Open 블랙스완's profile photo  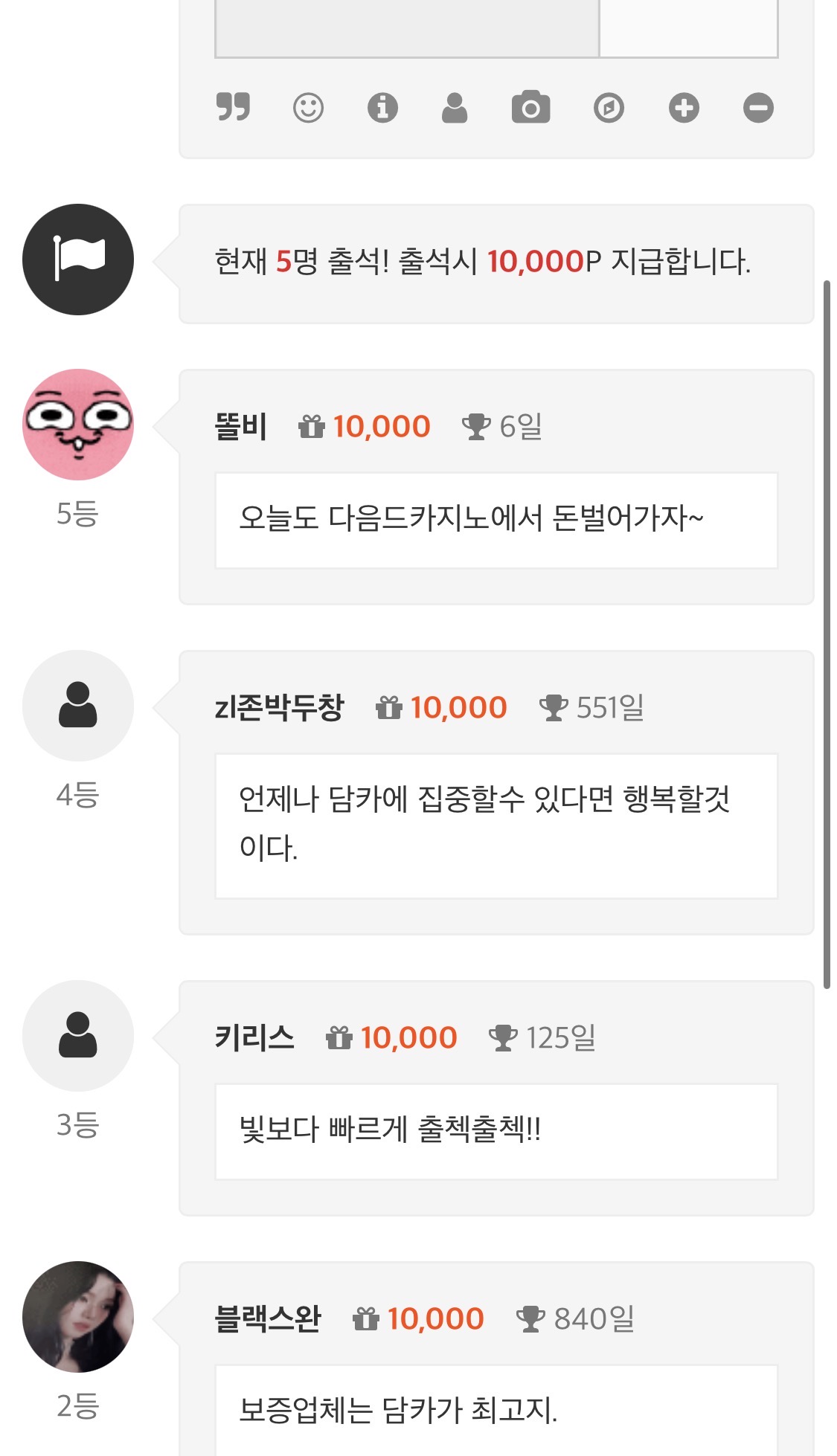[x=78, y=1317]
